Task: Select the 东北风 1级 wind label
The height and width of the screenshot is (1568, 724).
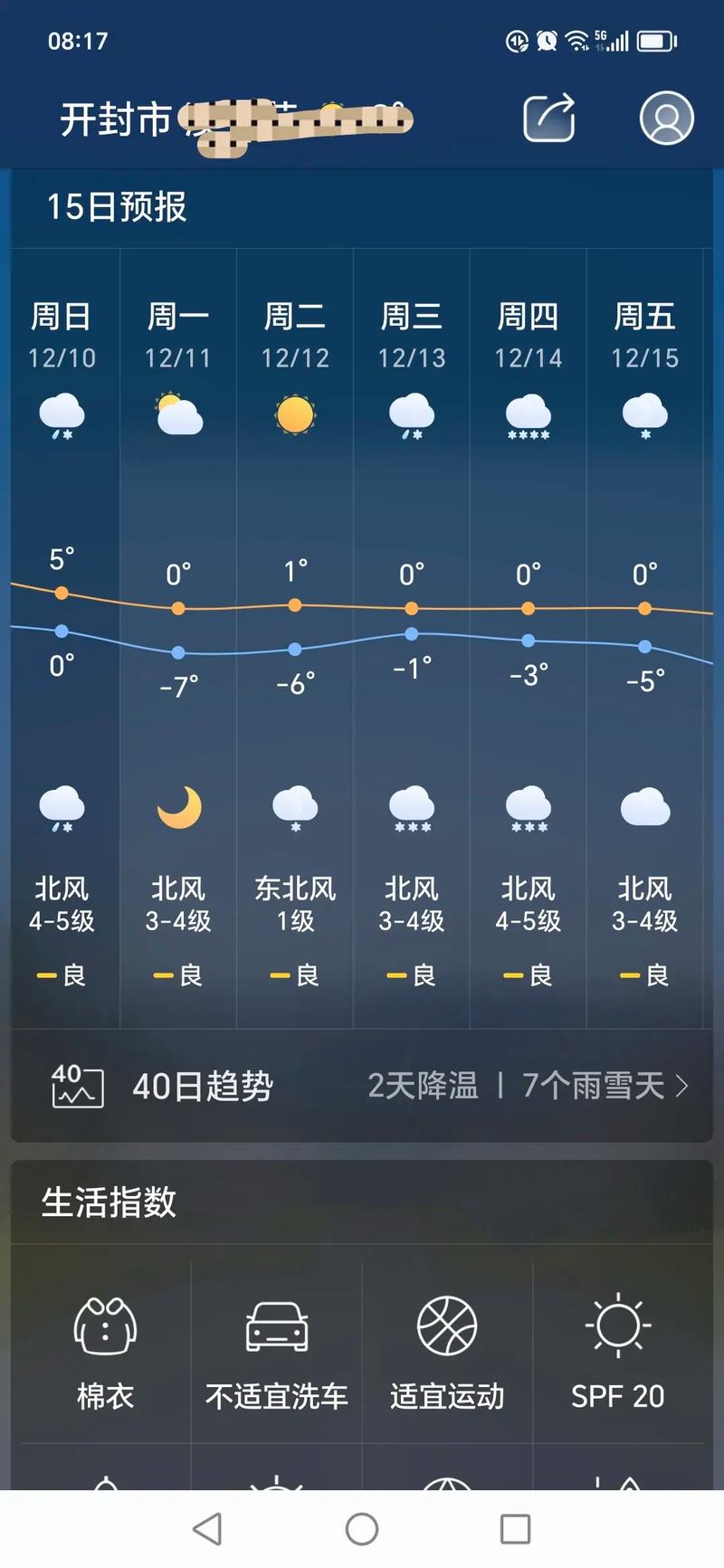Action: click(294, 905)
